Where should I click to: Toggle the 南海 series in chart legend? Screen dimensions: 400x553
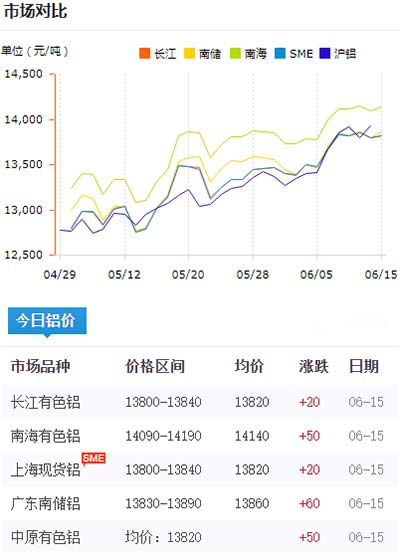(248, 54)
